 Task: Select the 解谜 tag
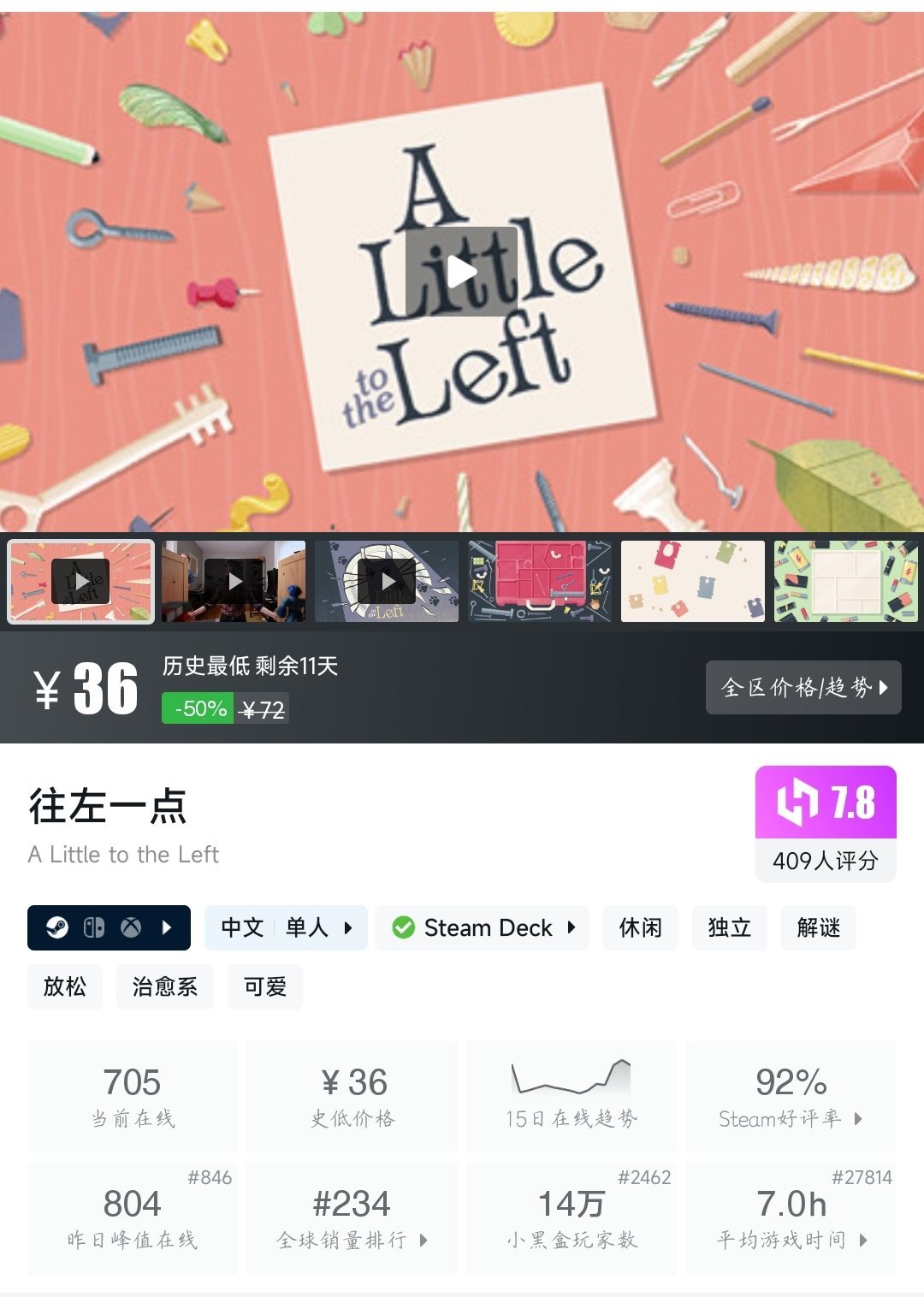pyautogui.click(x=818, y=927)
